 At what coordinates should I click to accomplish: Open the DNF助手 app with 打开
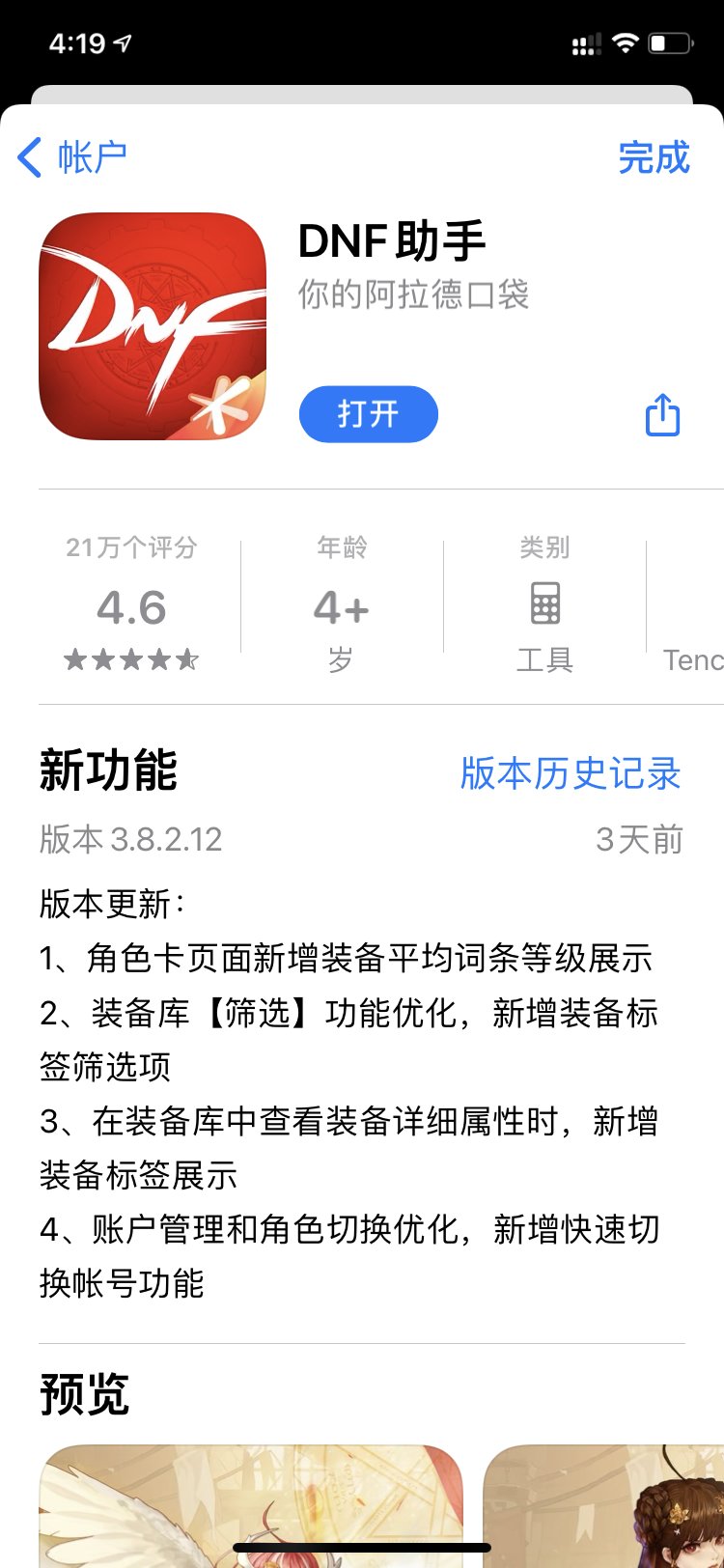click(x=368, y=414)
